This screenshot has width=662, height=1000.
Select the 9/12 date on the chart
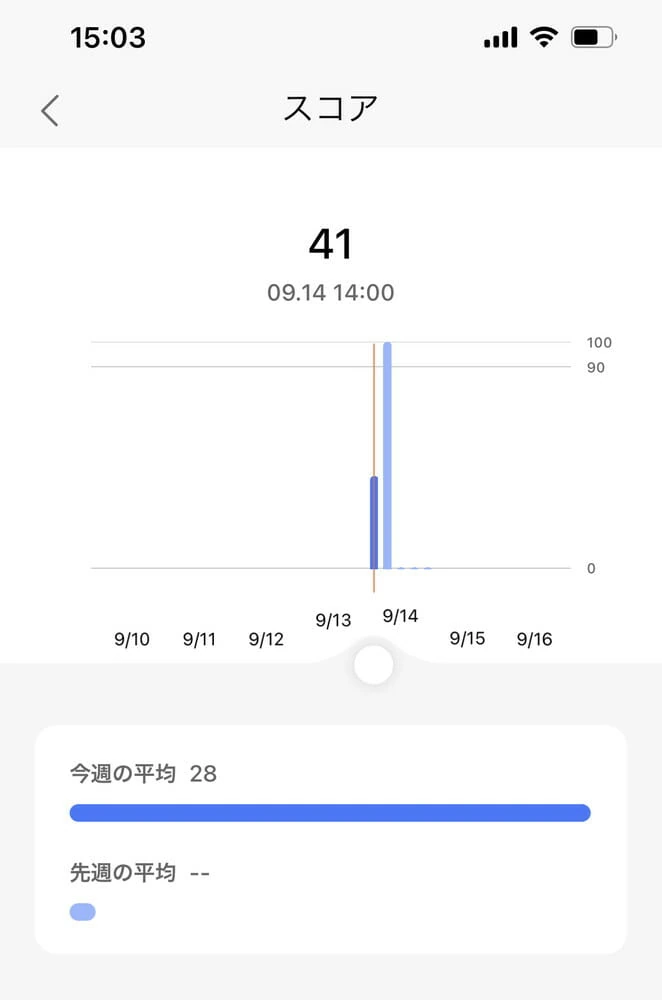pyautogui.click(x=266, y=639)
